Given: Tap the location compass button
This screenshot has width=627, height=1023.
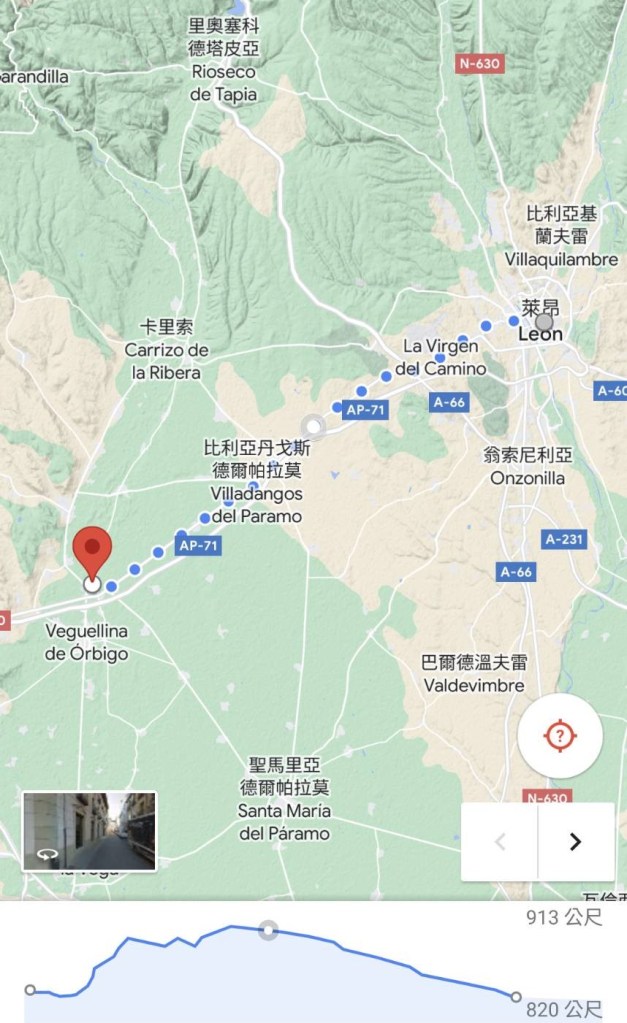Looking at the screenshot, I should [x=559, y=736].
